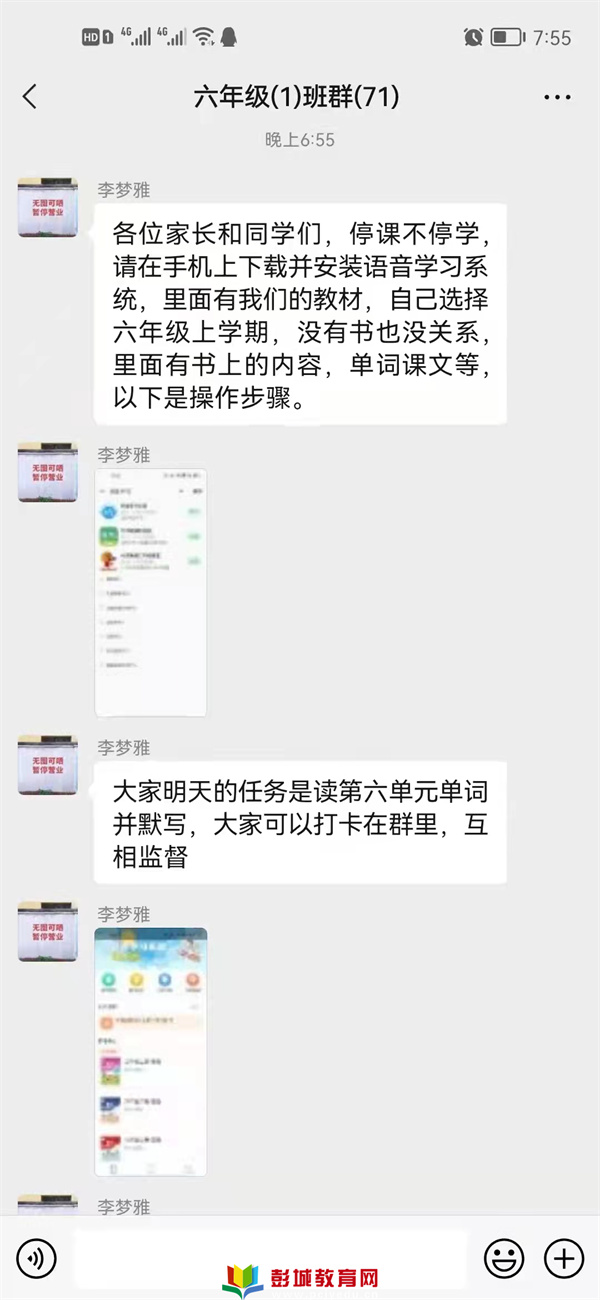Focus the message text field
The image size is (600, 1300).
coord(270,1257)
